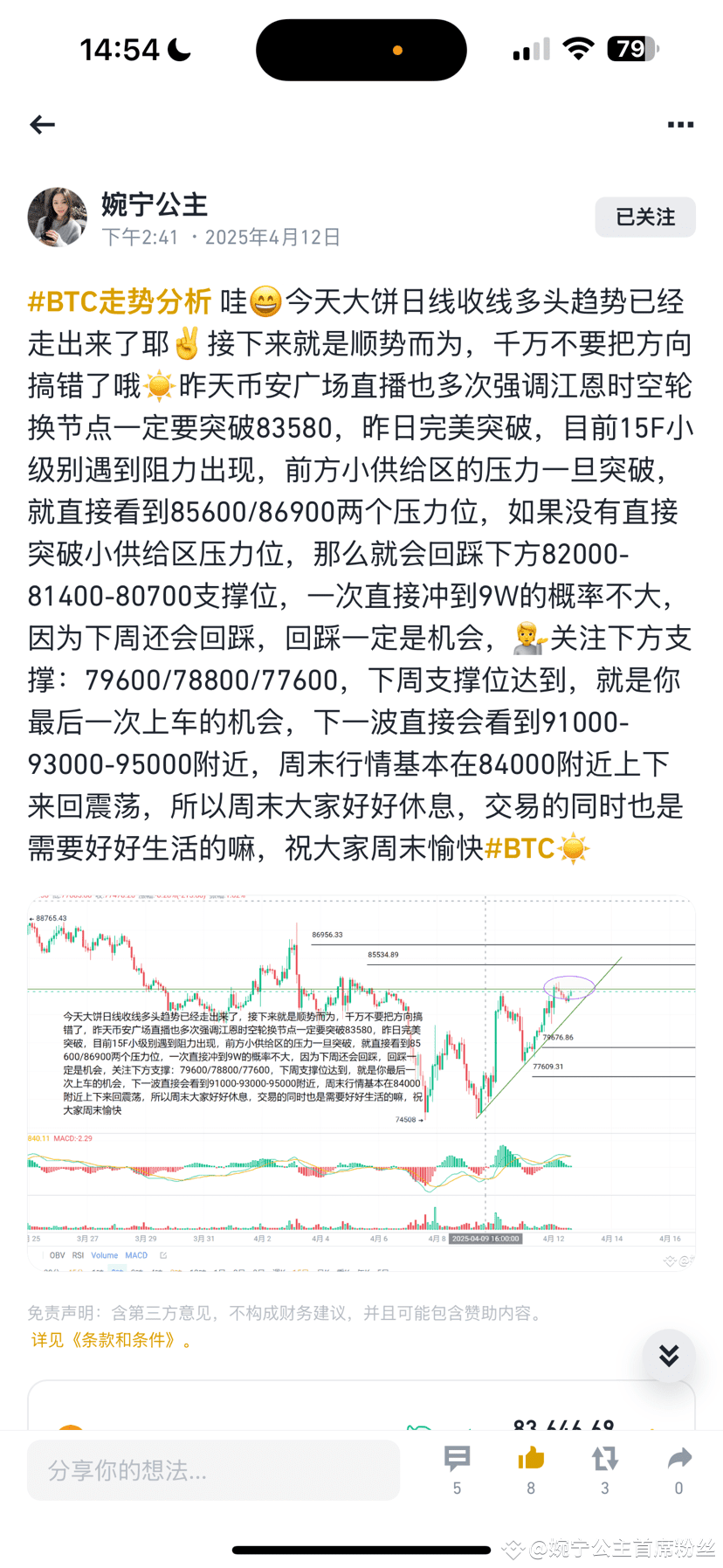Expand content with the double-chevron circle

tap(668, 1355)
